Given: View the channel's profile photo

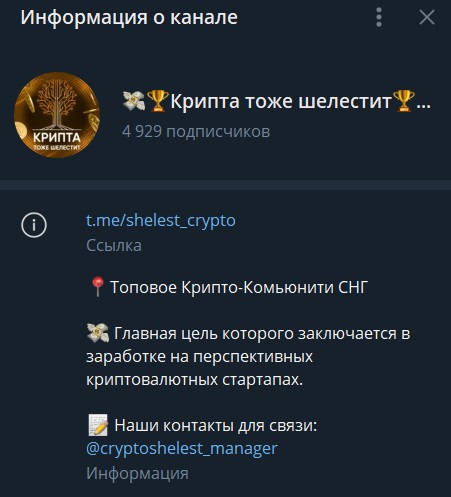Looking at the screenshot, I should pyautogui.click(x=57, y=115).
